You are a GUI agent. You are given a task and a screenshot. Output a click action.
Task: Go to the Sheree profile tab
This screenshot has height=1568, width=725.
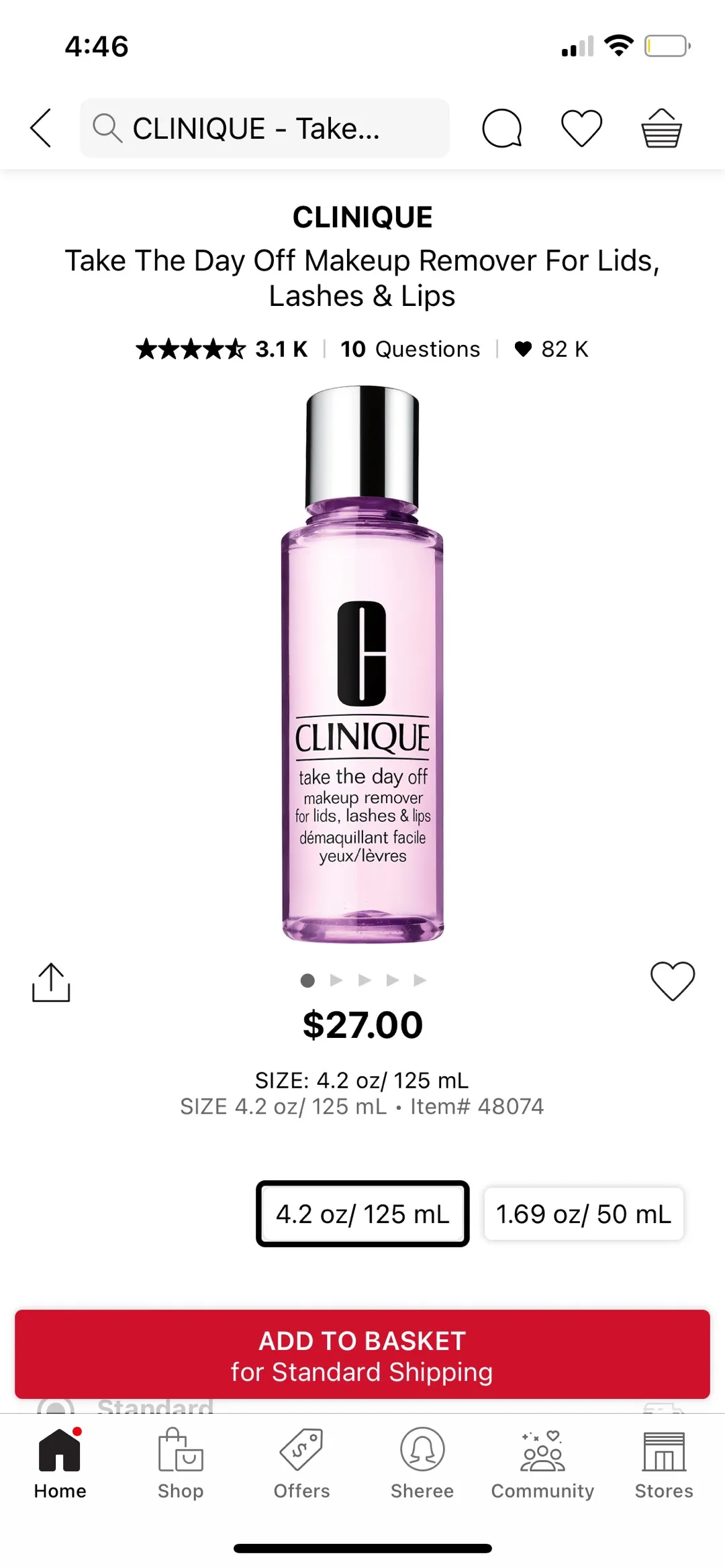[422, 1463]
